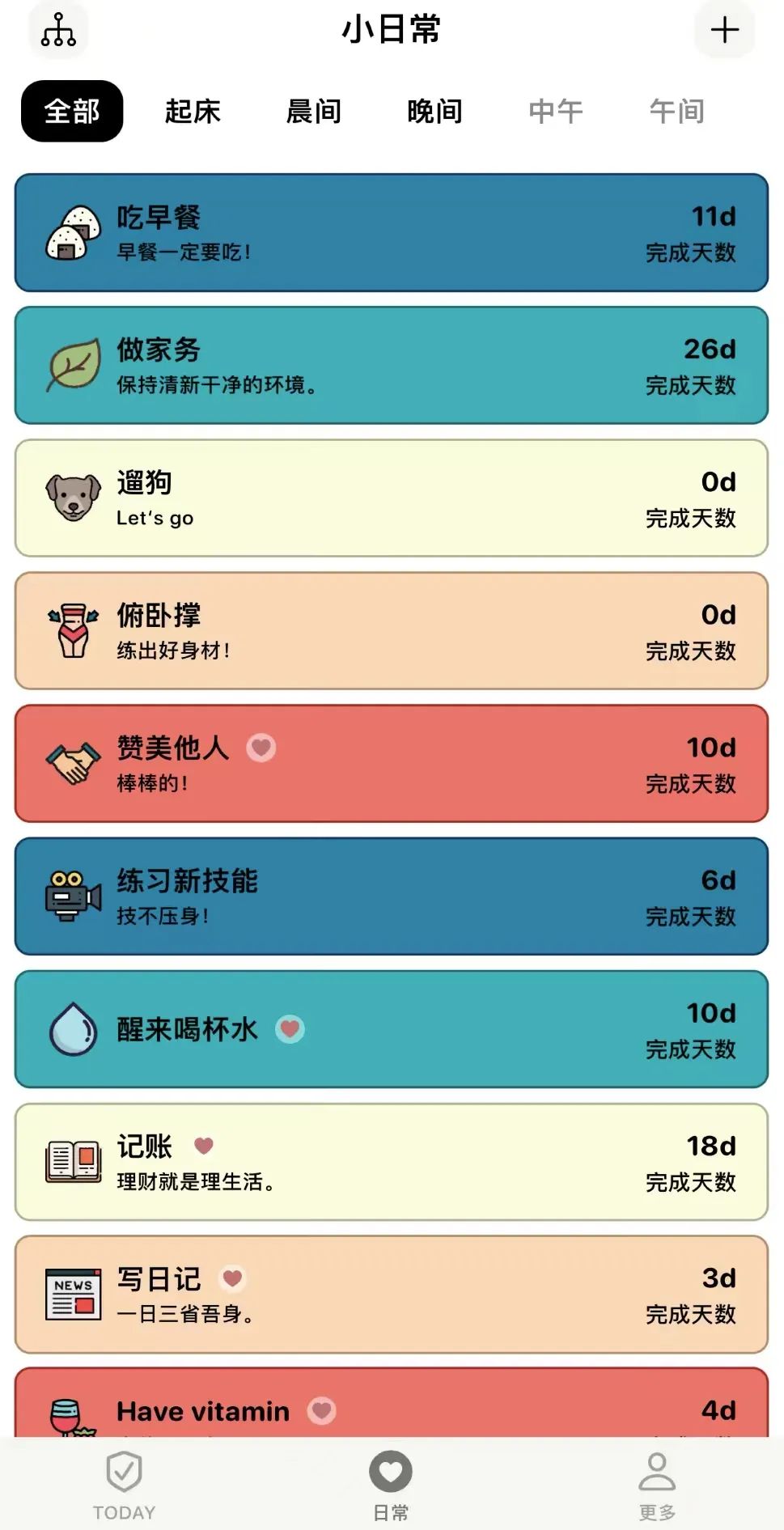Toggle the heart on the 赞美他人 card
Image resolution: width=784 pixels, height=1530 pixels.
point(261,748)
